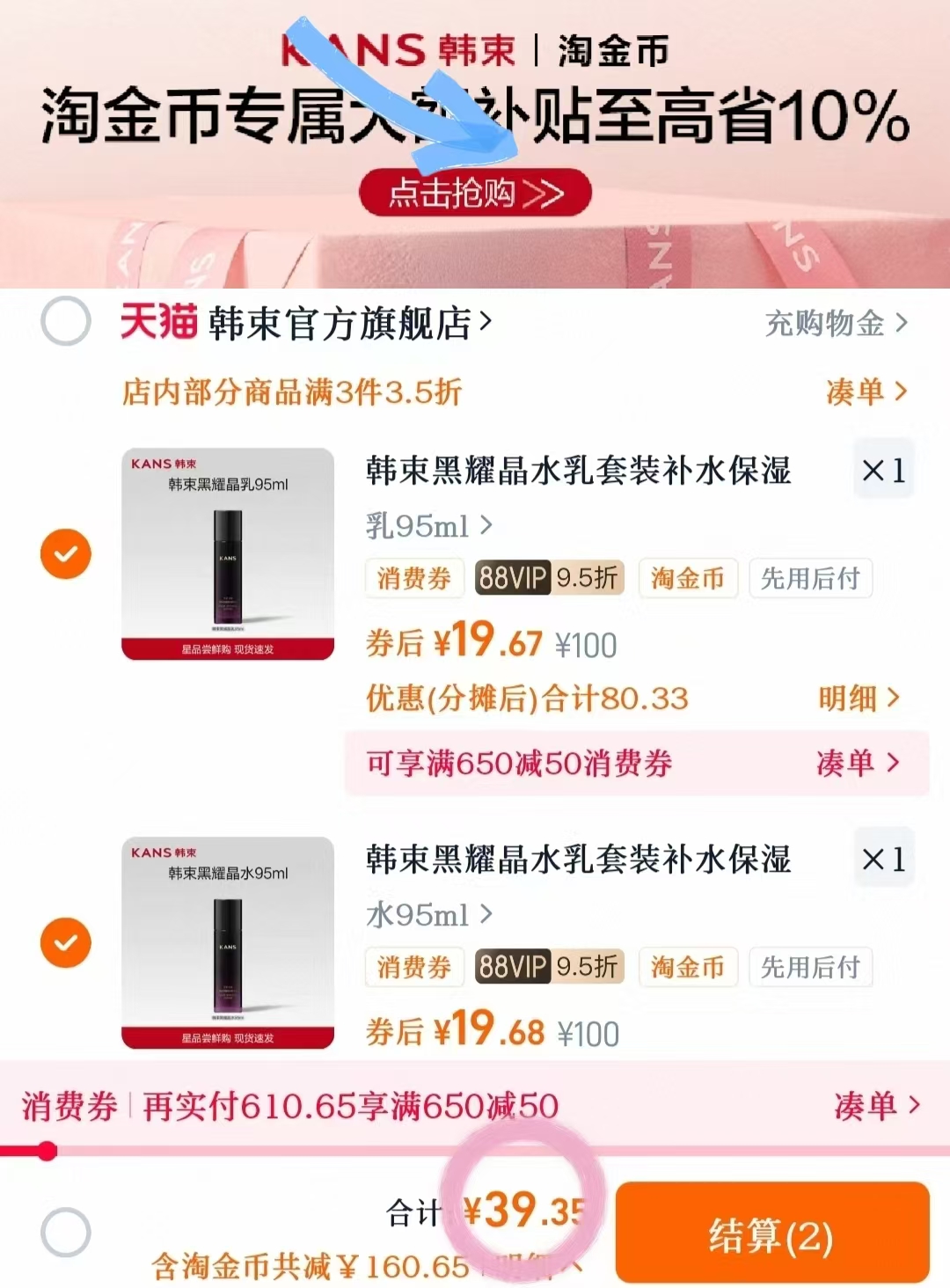Click the 消费券 tag on the 水95ml item
950x1288 pixels.
pyautogui.click(x=413, y=967)
